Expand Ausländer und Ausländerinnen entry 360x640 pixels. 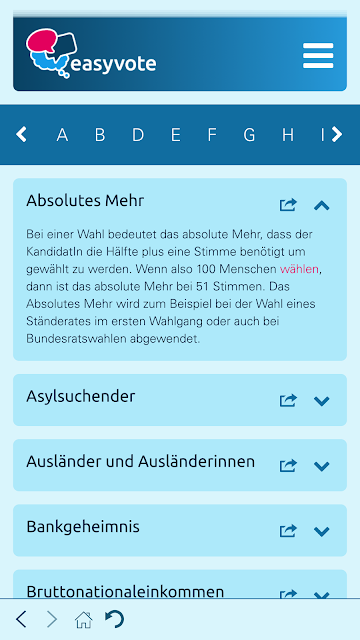[x=322, y=466]
